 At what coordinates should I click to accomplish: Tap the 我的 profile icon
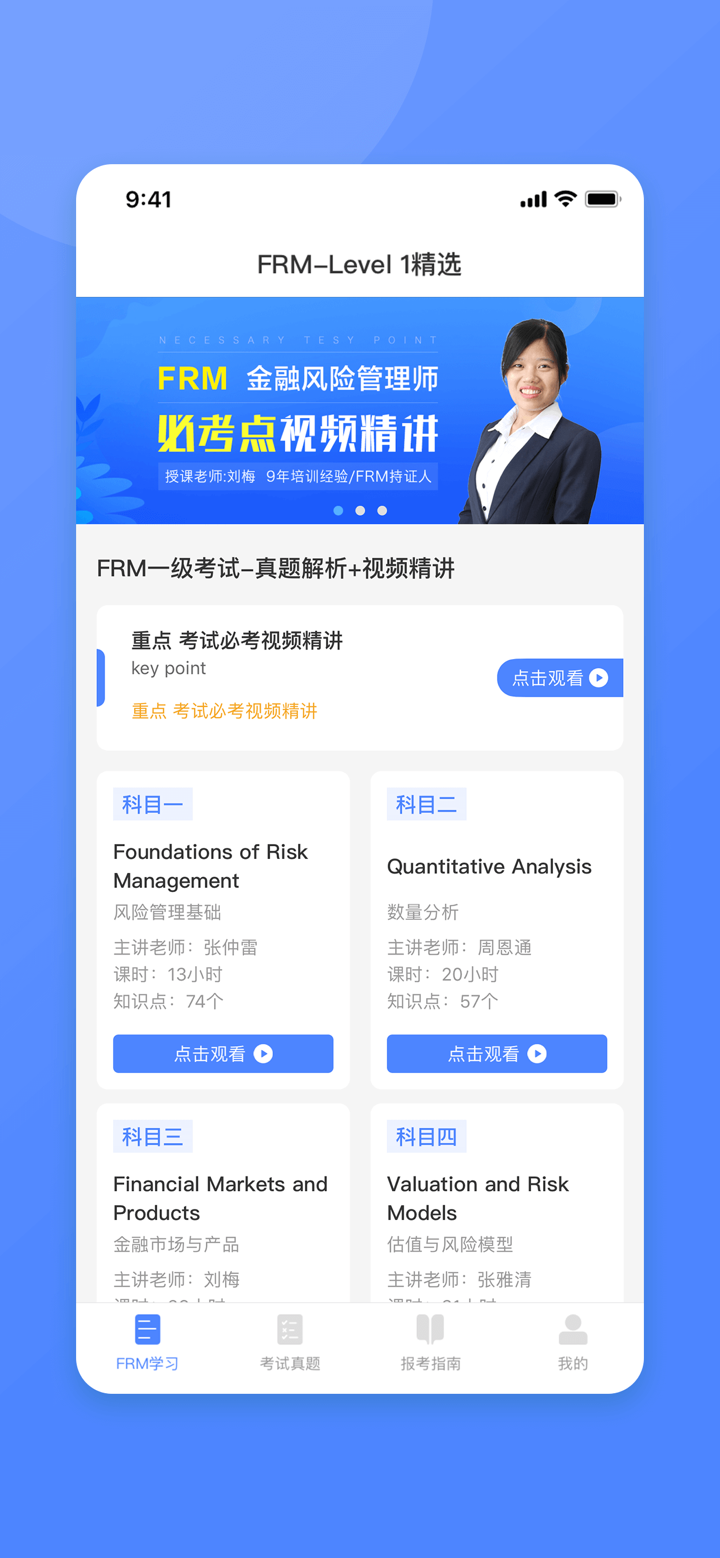tap(572, 1327)
